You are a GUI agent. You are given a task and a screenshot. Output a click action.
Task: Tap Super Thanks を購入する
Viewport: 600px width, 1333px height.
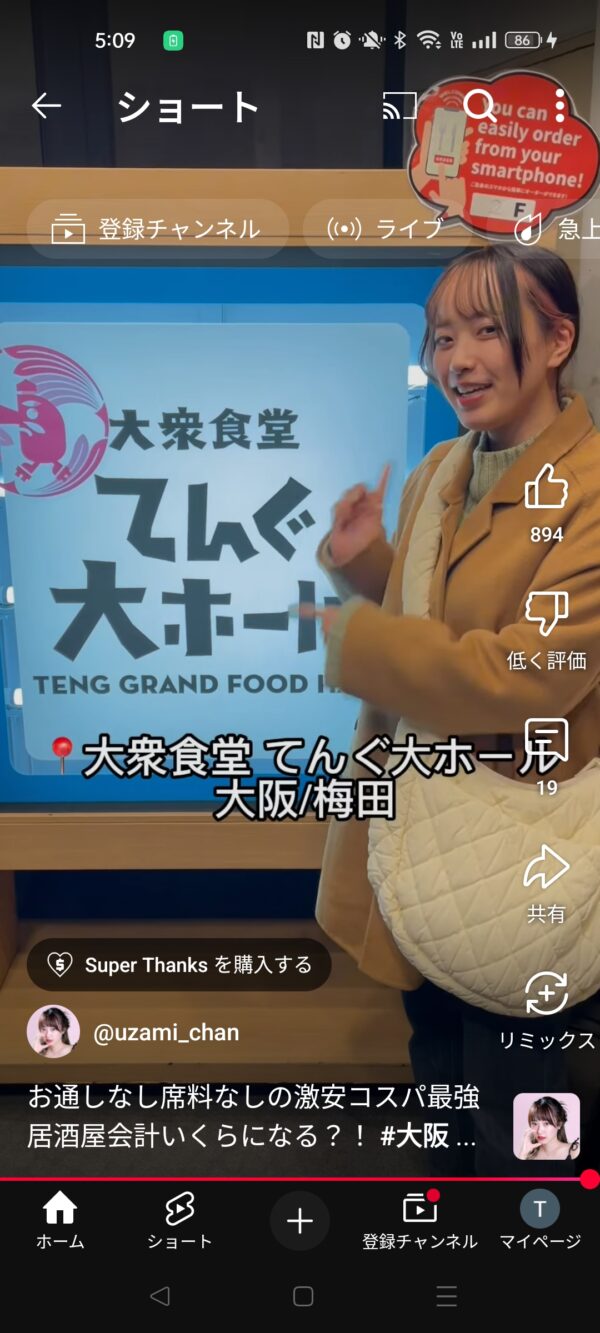179,965
